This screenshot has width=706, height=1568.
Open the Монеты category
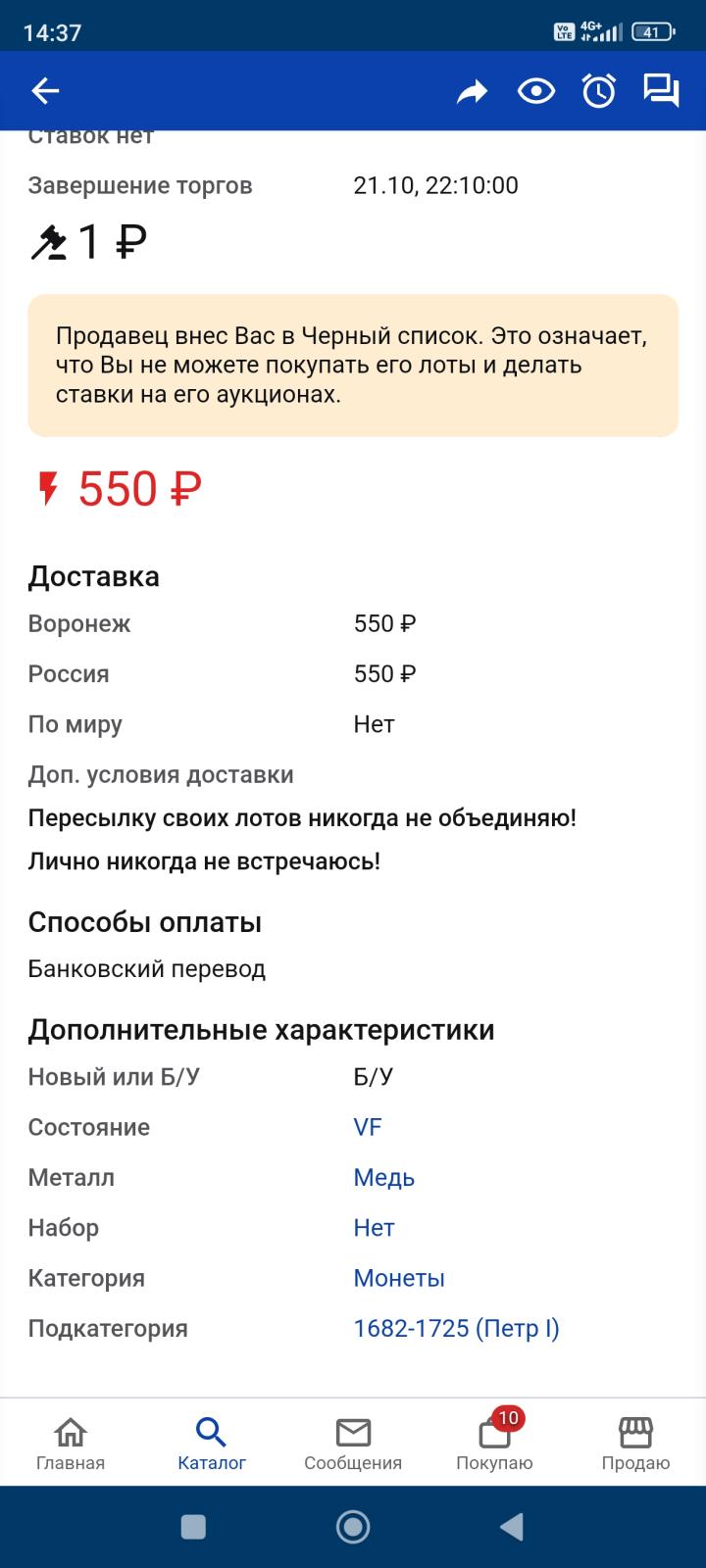tap(399, 1278)
